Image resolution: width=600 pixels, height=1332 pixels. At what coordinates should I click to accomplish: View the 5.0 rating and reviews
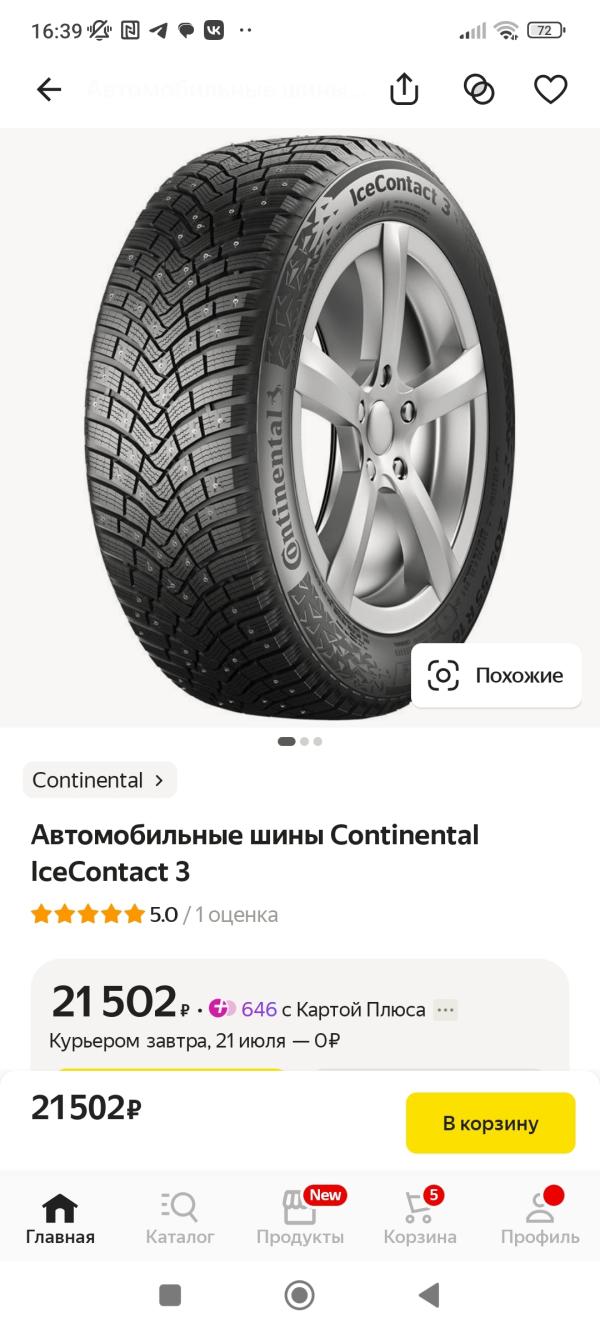[x=155, y=914]
